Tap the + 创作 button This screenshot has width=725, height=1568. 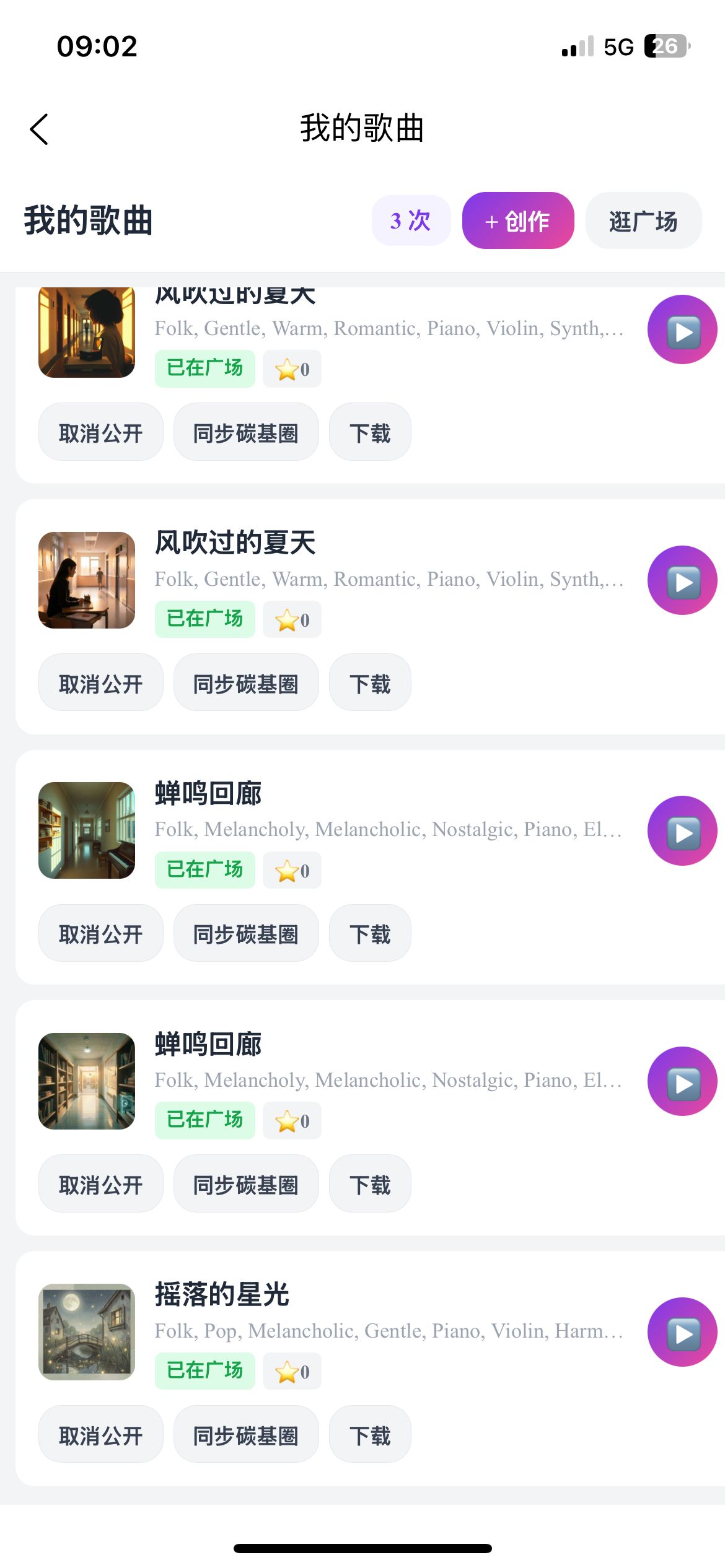(x=517, y=221)
